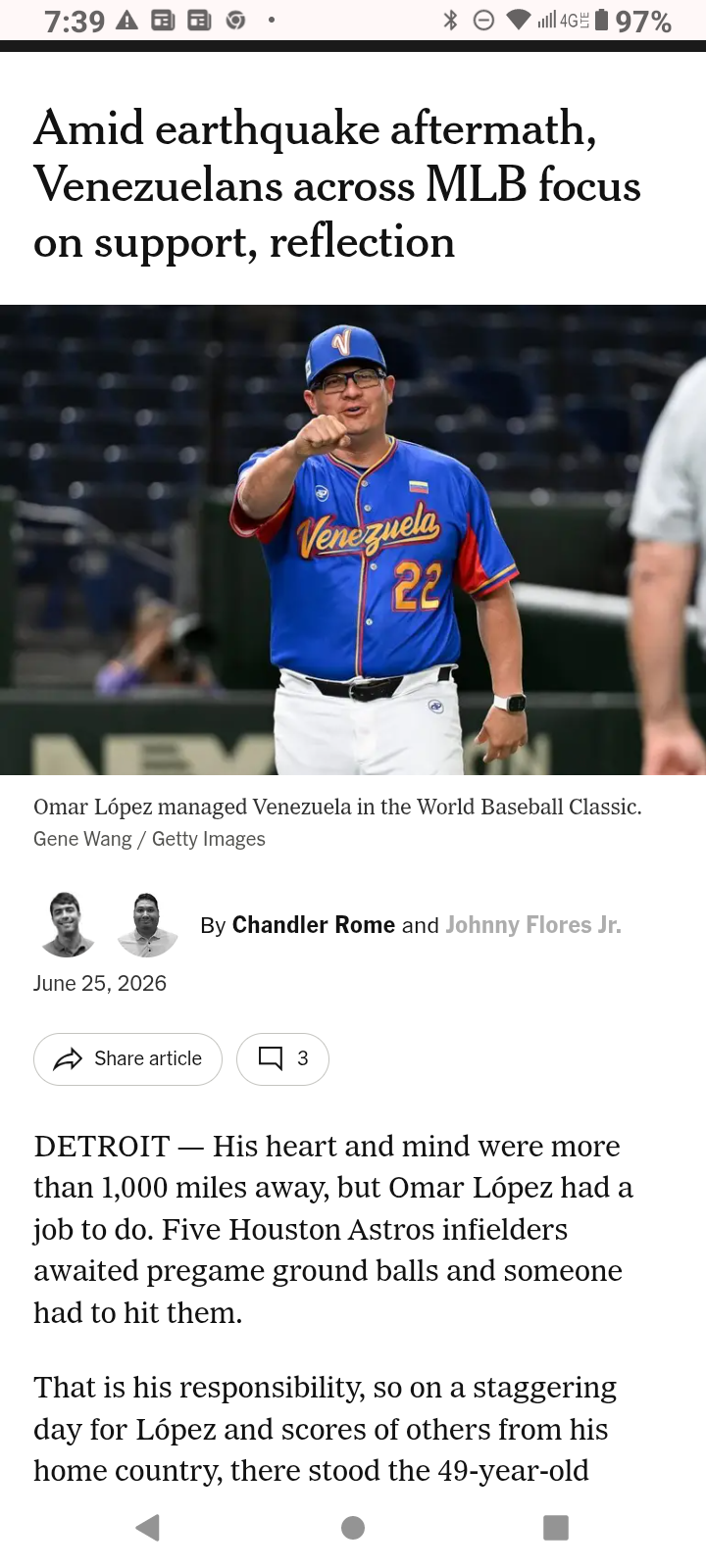
Task: Open author Johnny Flores Jr.'s profile
Action: [533, 925]
